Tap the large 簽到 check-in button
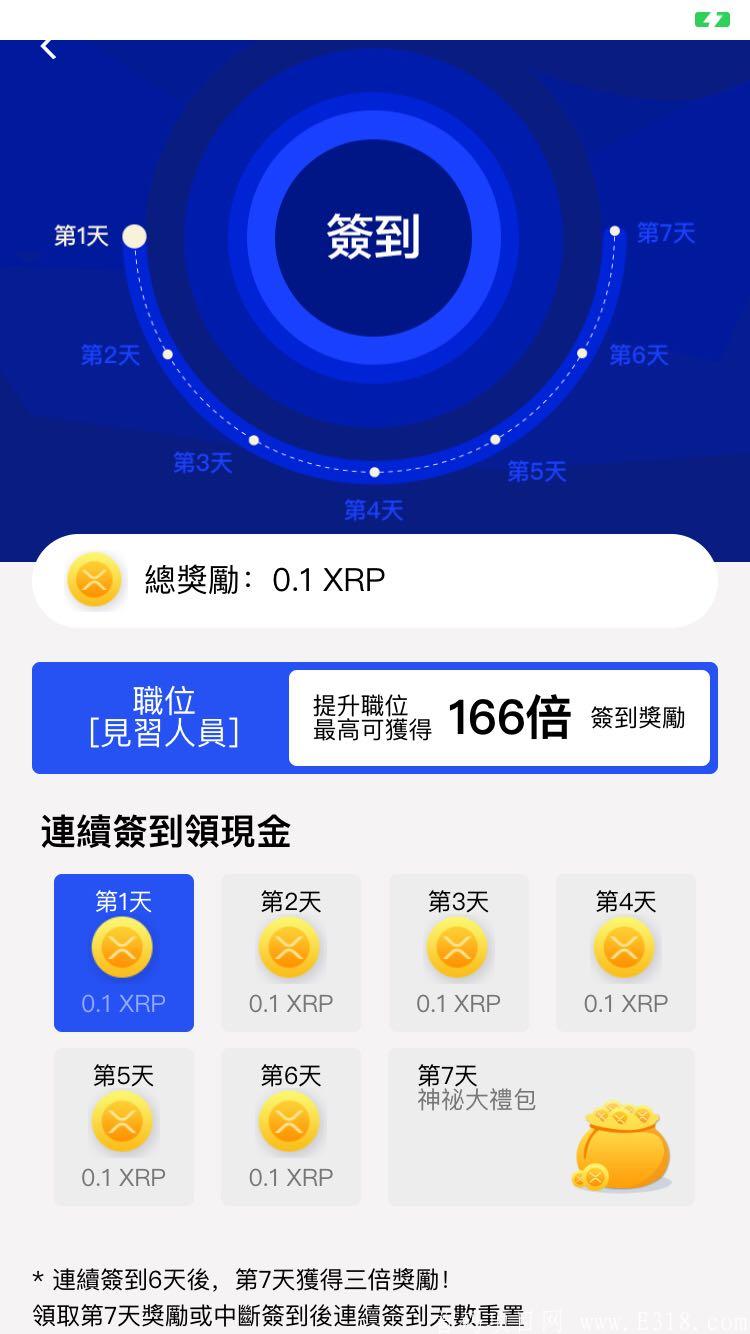 coord(374,236)
